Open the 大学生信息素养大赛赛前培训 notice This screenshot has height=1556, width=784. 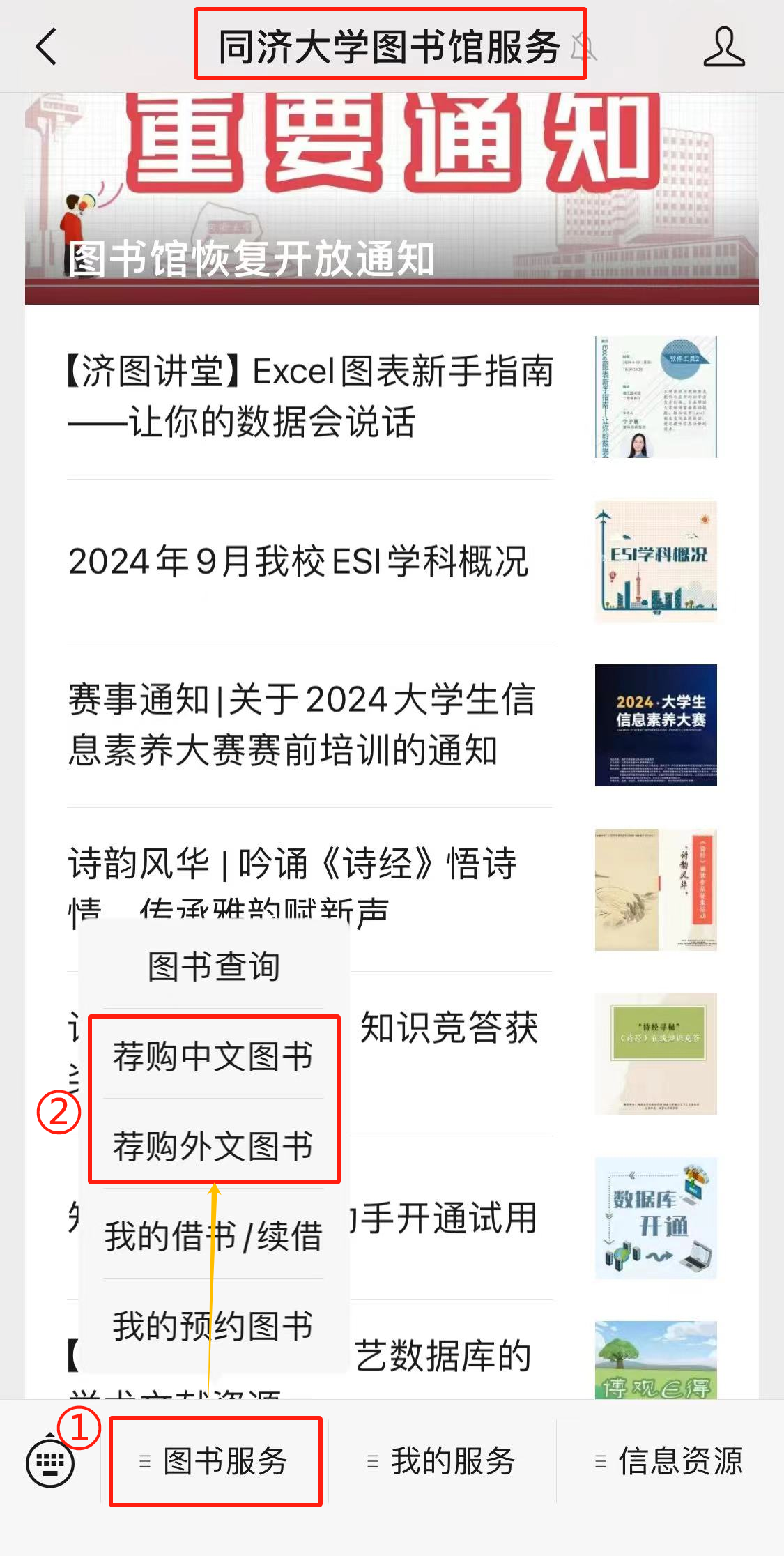click(x=301, y=725)
